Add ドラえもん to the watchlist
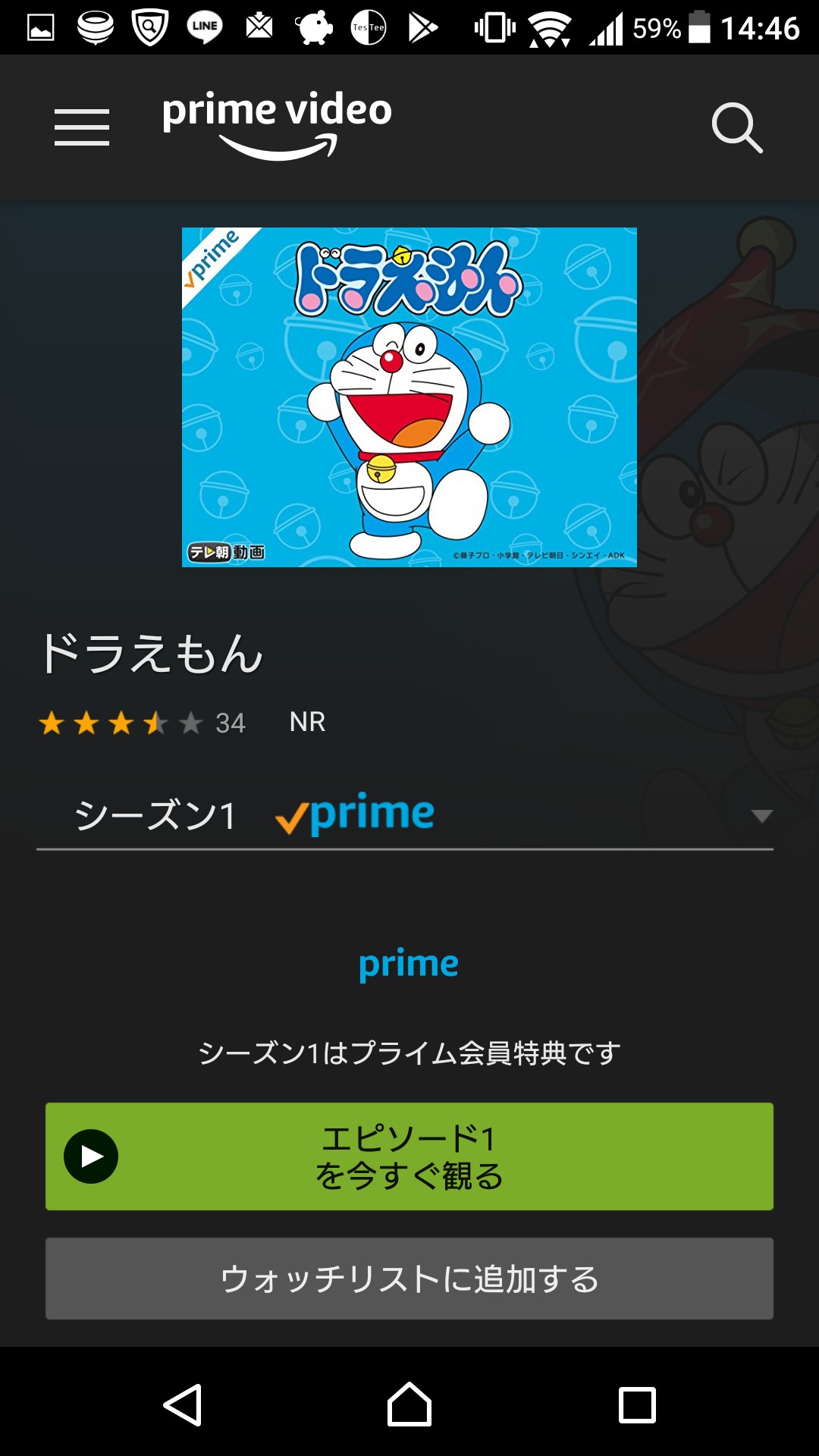819x1456 pixels. click(x=409, y=1279)
